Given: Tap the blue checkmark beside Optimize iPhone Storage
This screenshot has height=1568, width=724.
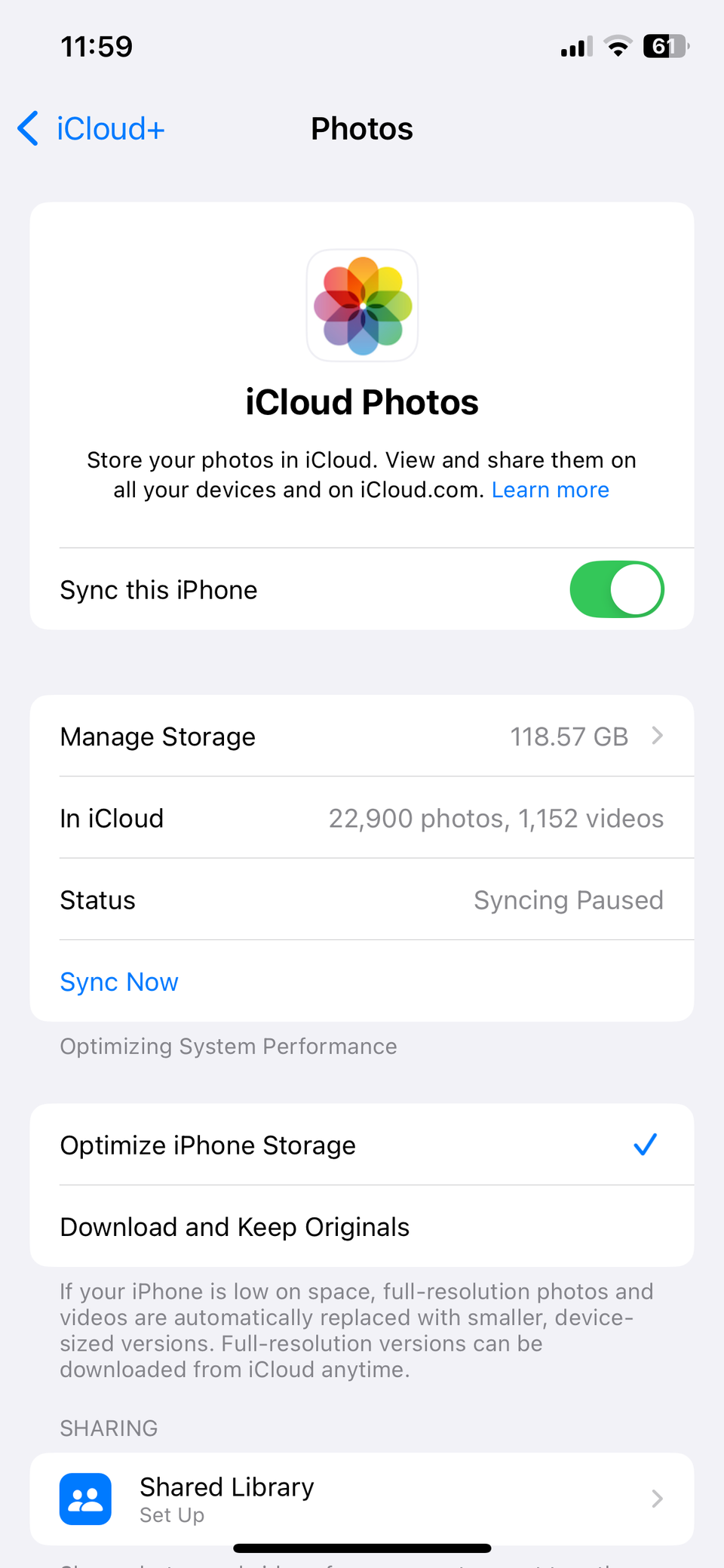Looking at the screenshot, I should (646, 1145).
